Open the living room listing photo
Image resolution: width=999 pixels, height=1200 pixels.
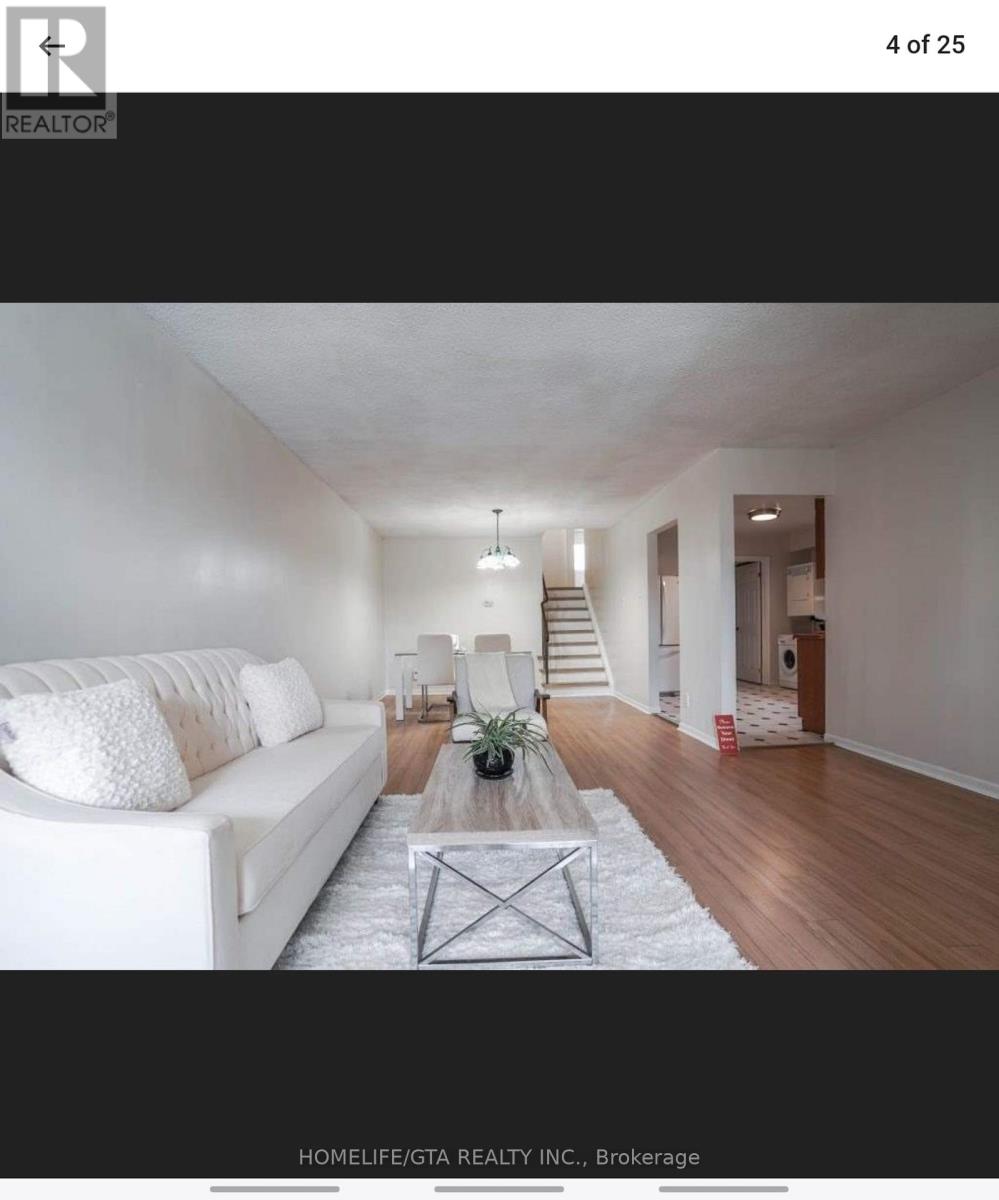coord(499,636)
